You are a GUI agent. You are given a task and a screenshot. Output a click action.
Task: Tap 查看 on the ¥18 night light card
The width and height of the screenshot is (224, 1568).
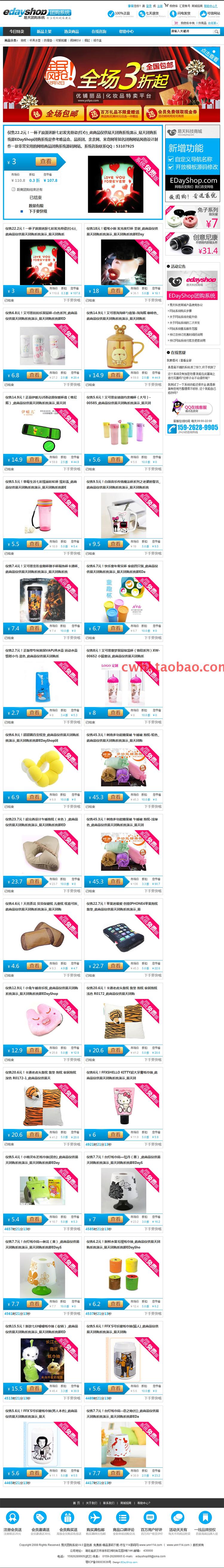coord(115,291)
